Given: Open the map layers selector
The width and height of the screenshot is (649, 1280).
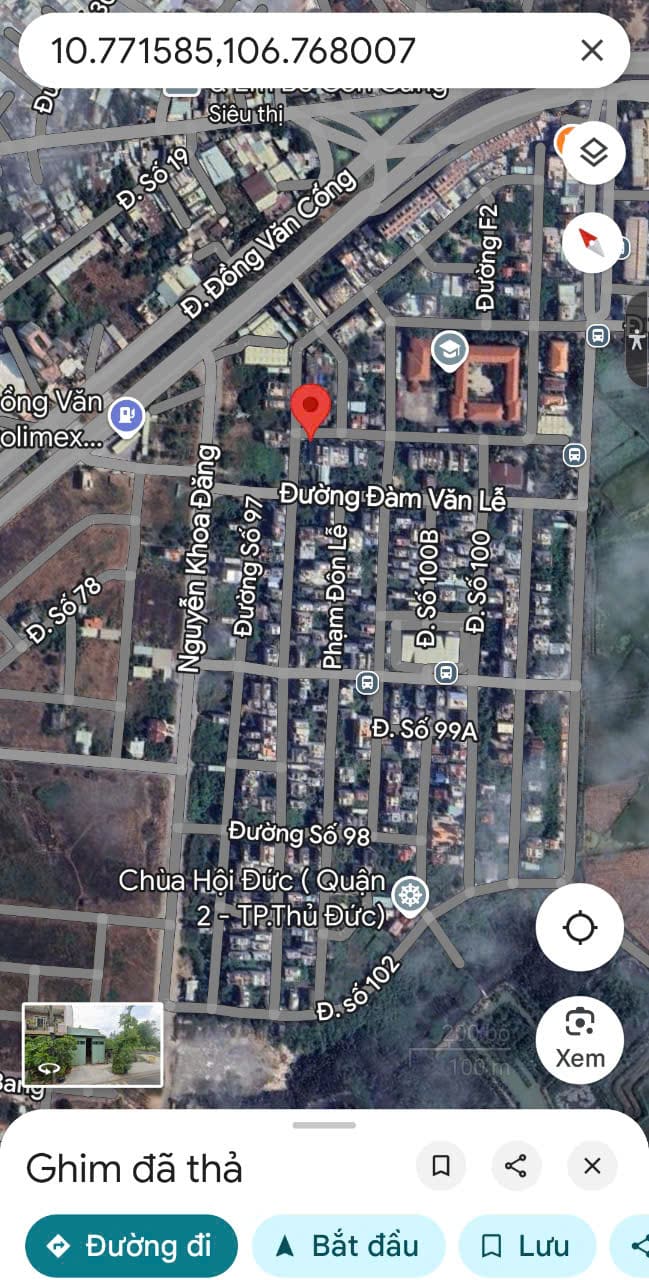Looking at the screenshot, I should pyautogui.click(x=594, y=153).
